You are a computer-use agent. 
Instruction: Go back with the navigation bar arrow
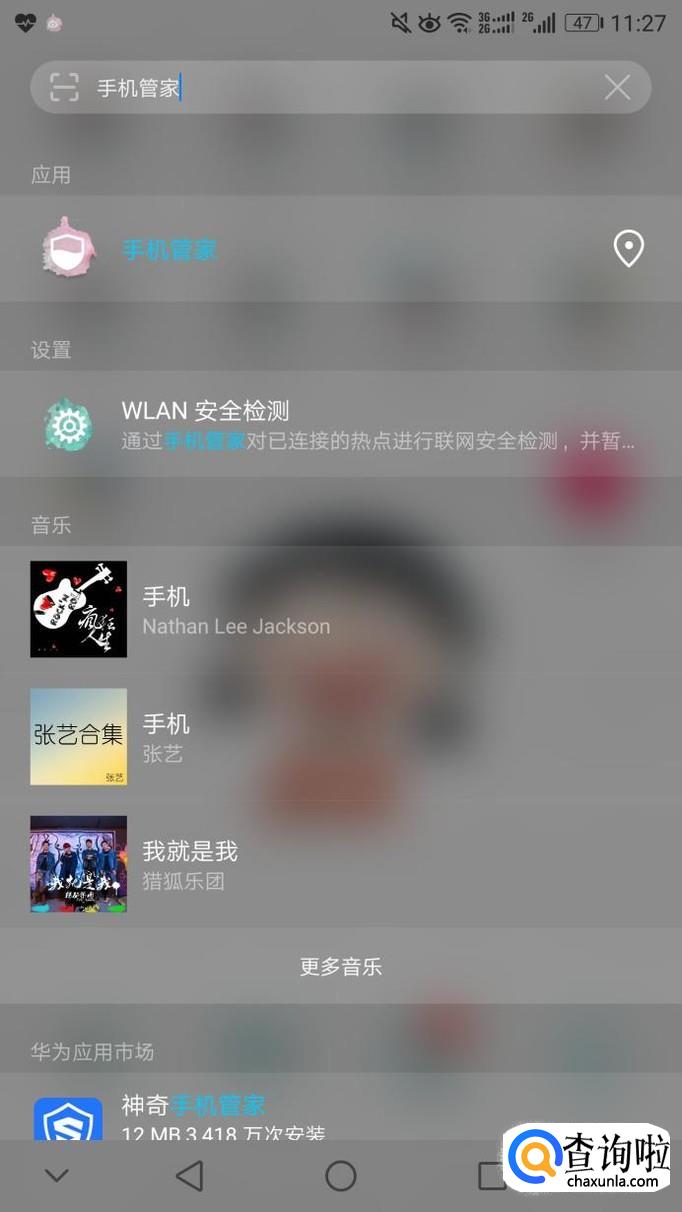189,1176
